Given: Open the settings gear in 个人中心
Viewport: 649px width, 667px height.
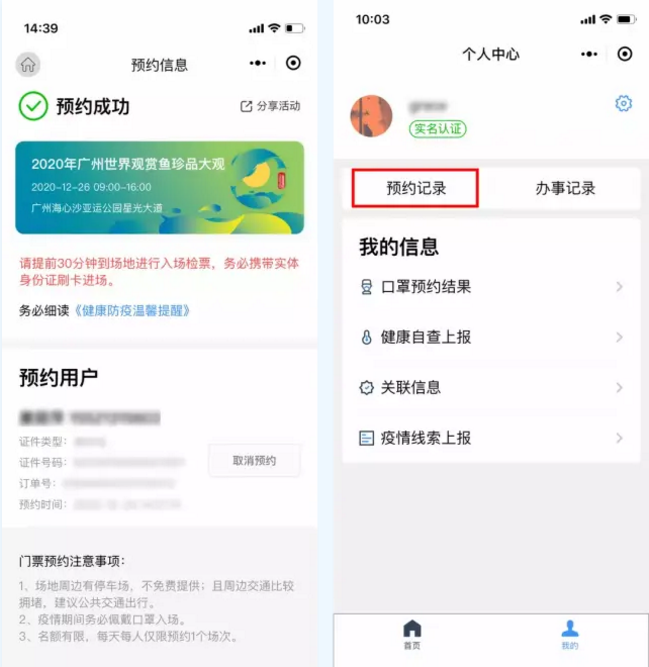Looking at the screenshot, I should [x=623, y=104].
